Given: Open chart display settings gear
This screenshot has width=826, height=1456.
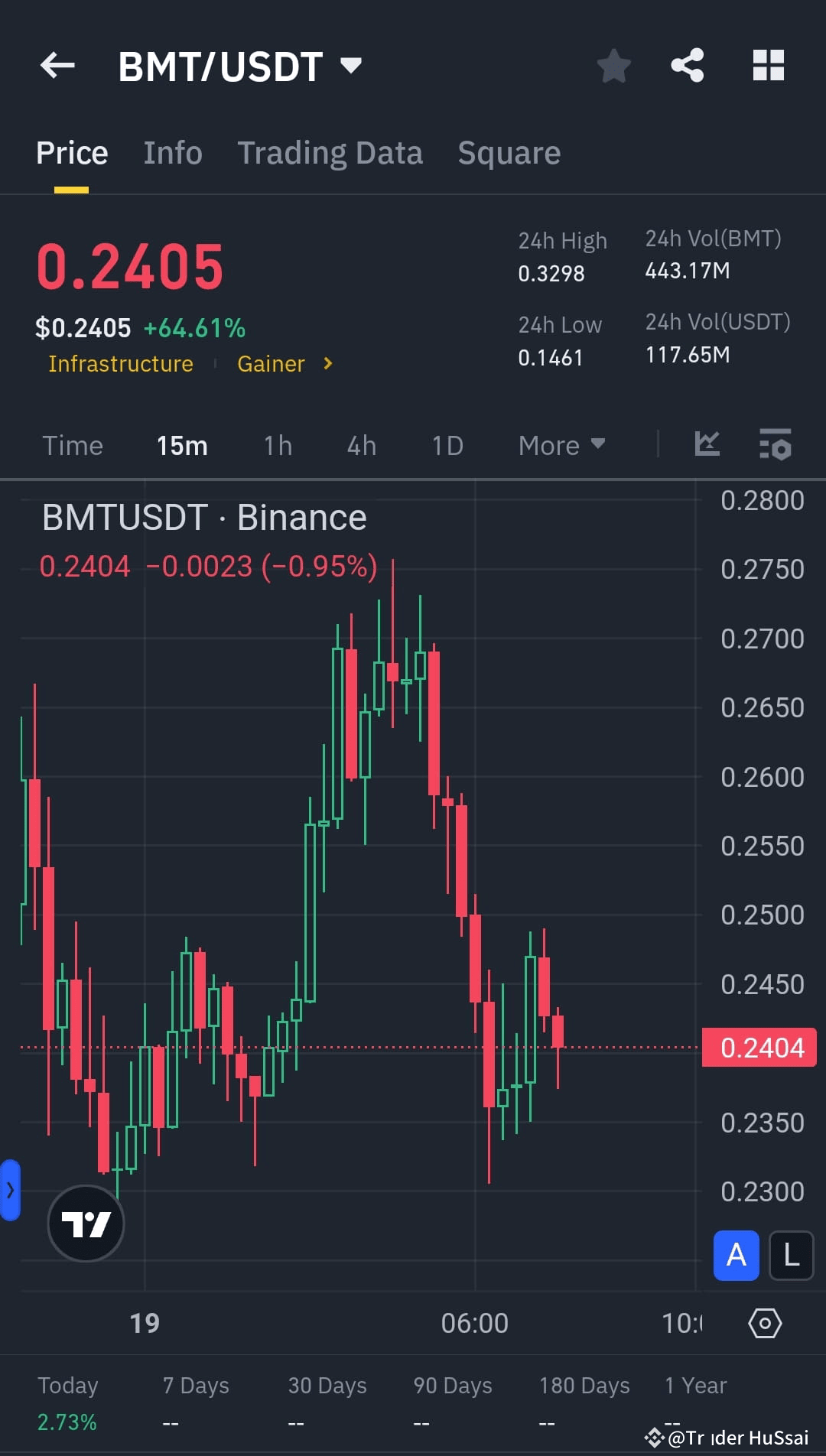Looking at the screenshot, I should [x=764, y=1323].
